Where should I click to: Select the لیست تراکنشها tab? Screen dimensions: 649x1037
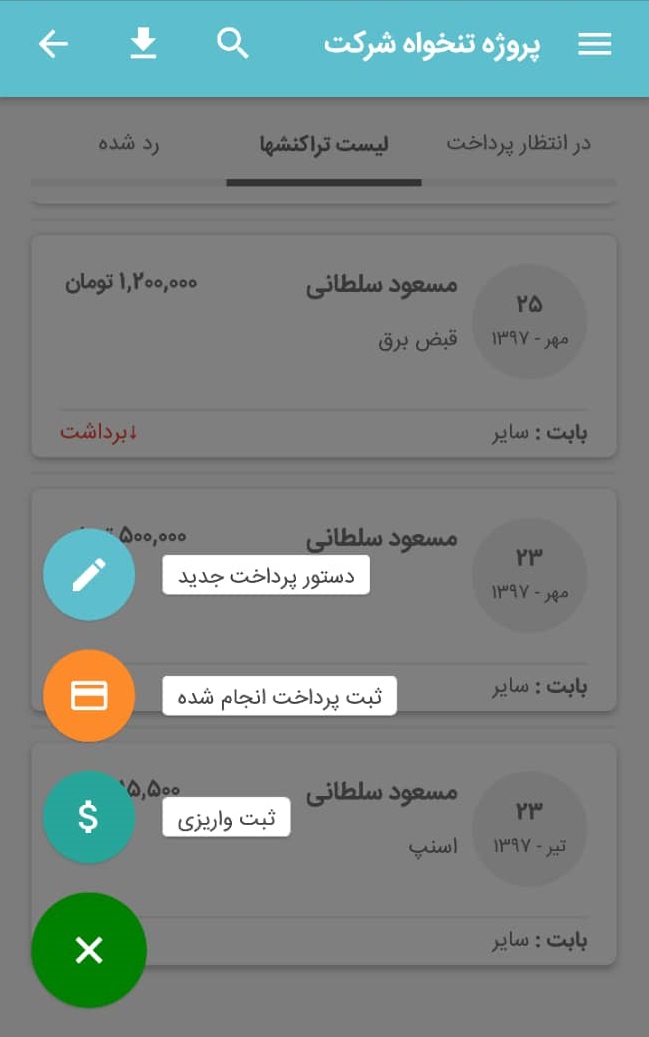(x=324, y=144)
